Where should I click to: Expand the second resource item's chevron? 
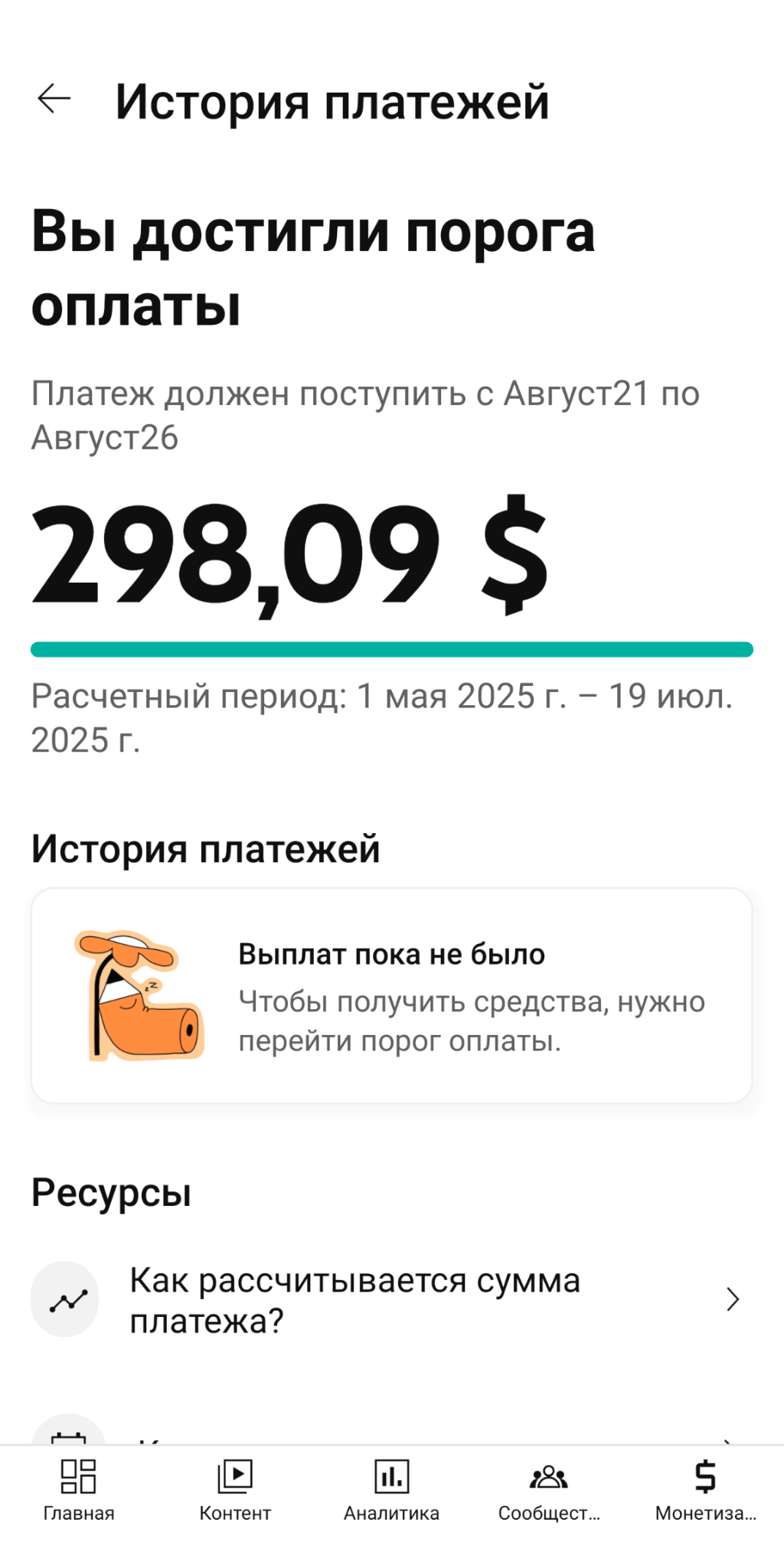[x=733, y=1438]
